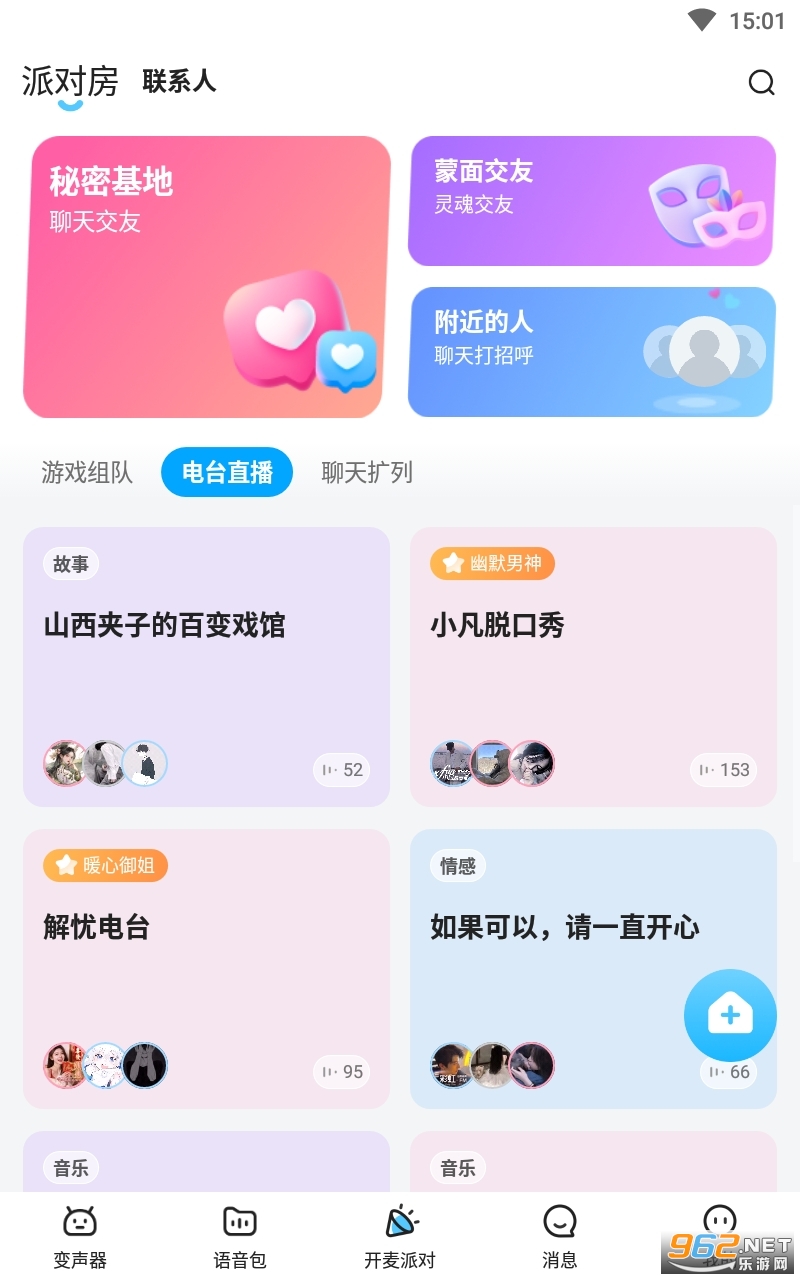Enter the room 小凡脱口秀
Image resolution: width=800 pixels, height=1280 pixels.
[593, 666]
